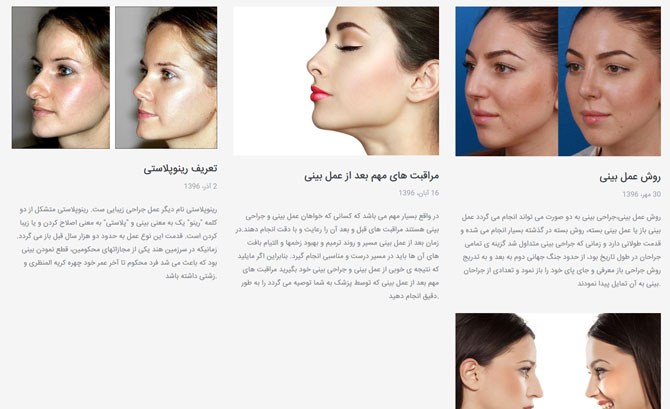Tap the before-and-after photo above تعریف رینوپلاستی

click(x=114, y=77)
